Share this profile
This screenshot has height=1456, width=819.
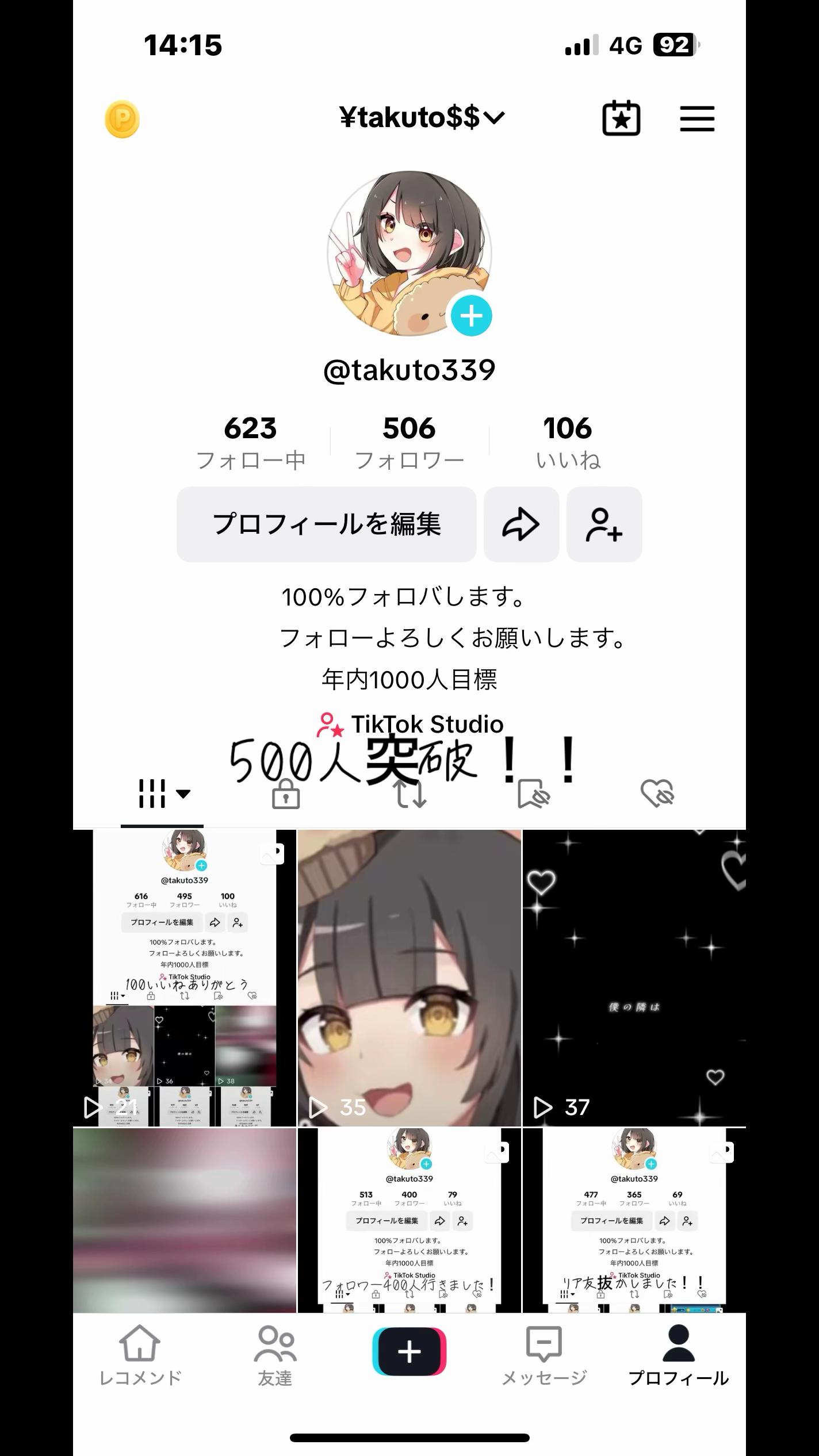click(x=521, y=524)
